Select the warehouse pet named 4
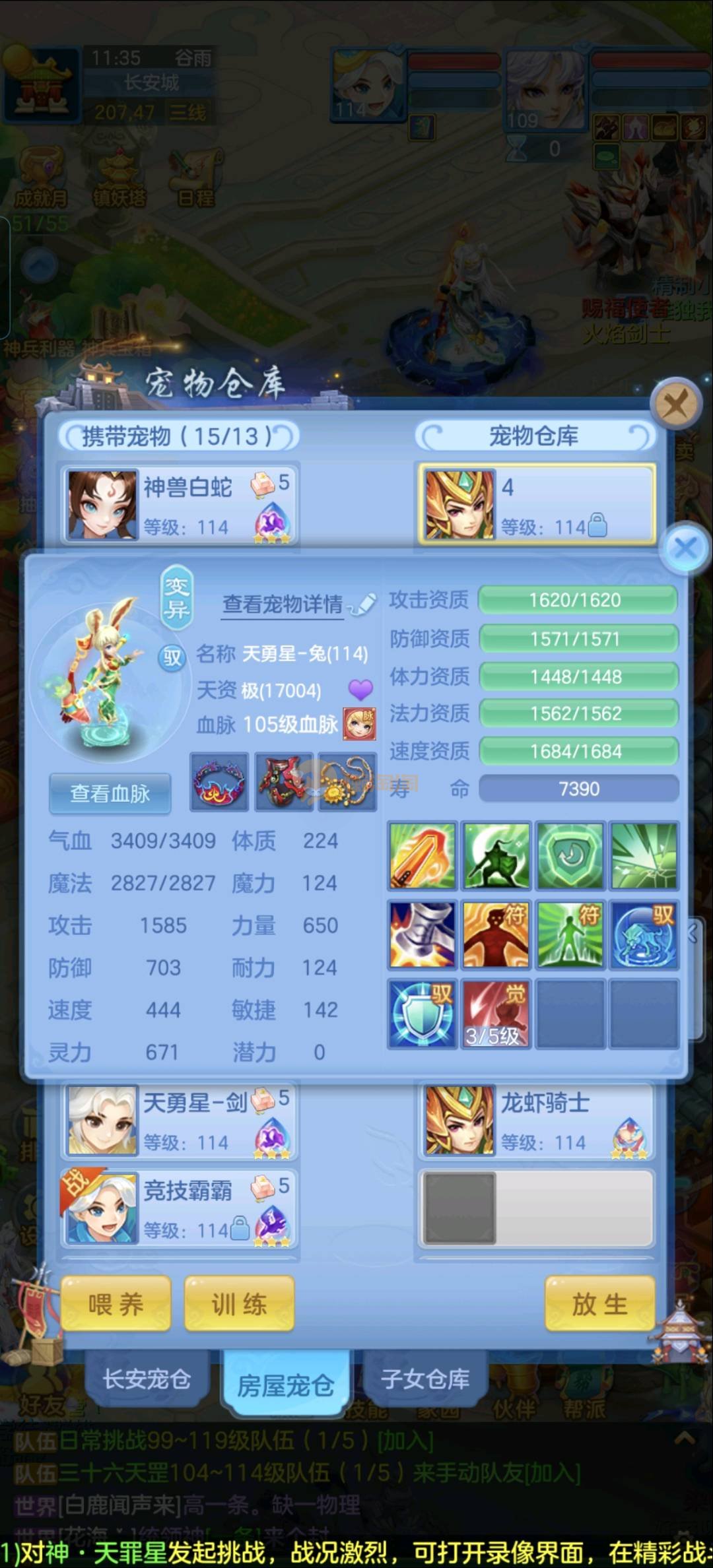The height and width of the screenshot is (1568, 713). point(536,504)
